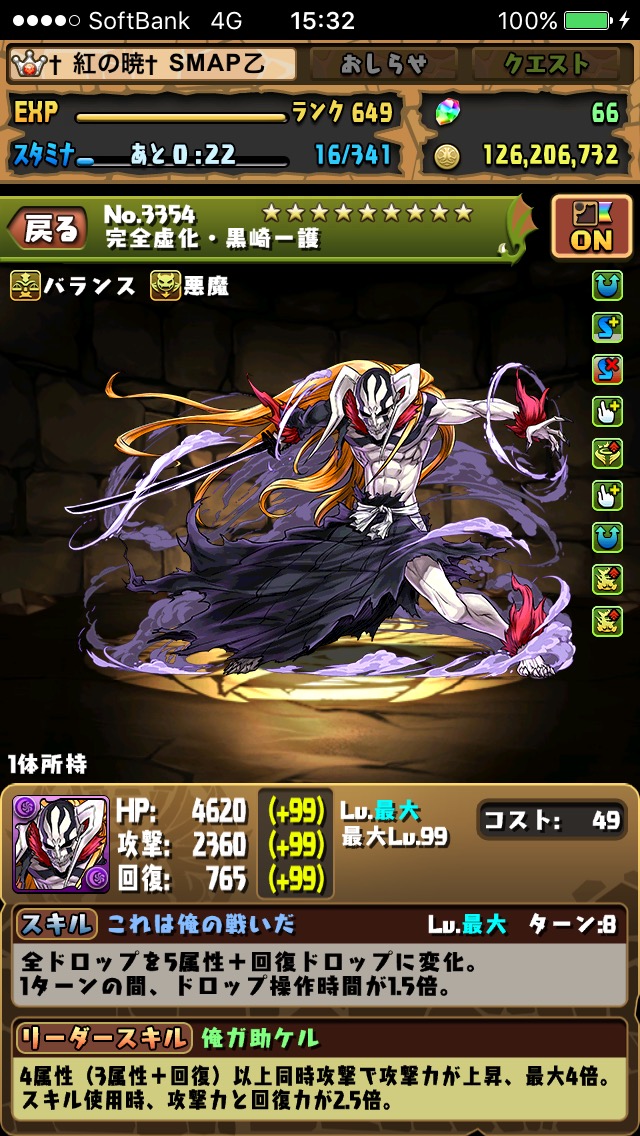Tap the monster portrait icon beside HP
Screen dimensions: 640x1136
click(61, 844)
